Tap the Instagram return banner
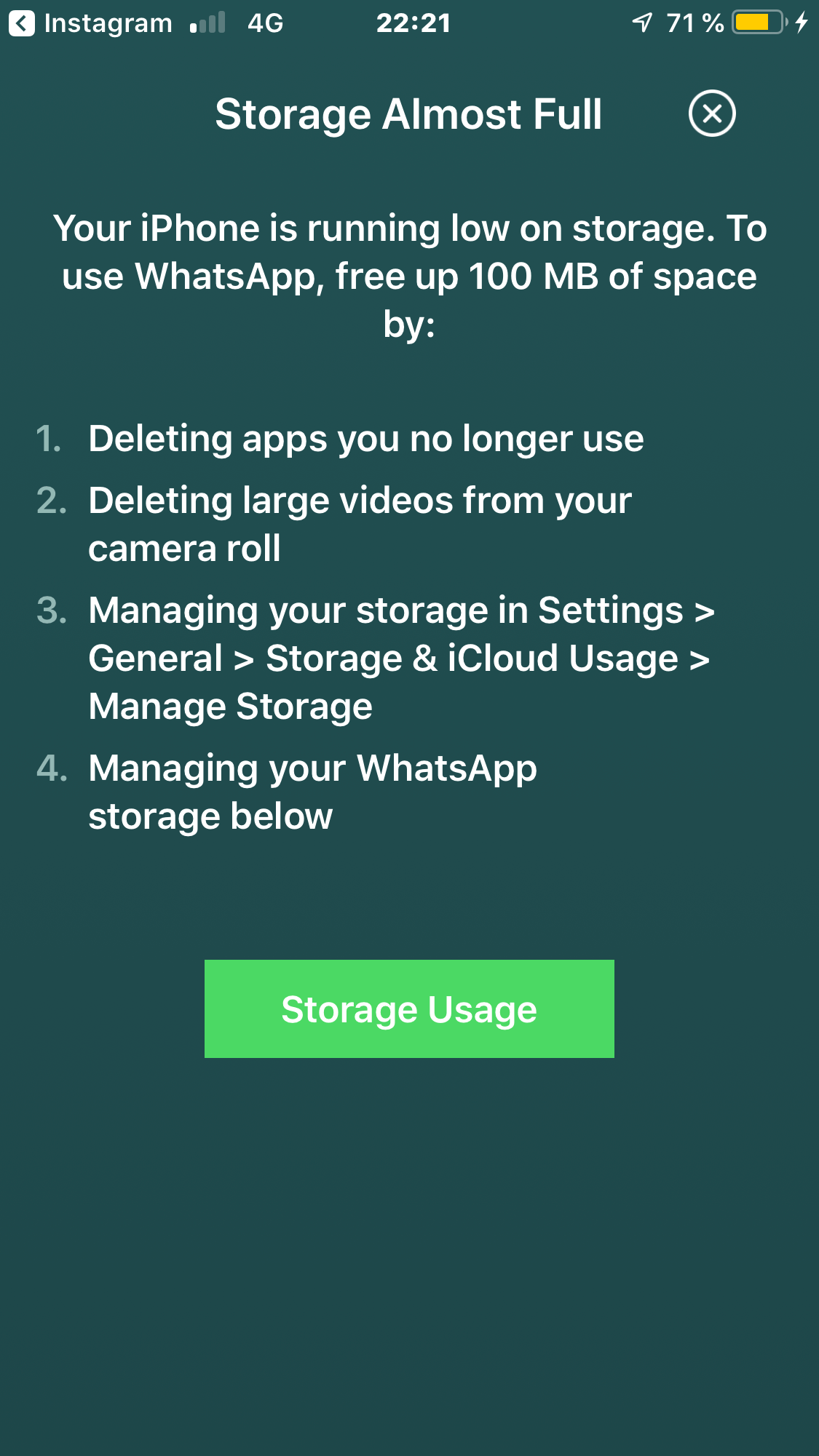Screen dimensions: 819x1456 108,23
